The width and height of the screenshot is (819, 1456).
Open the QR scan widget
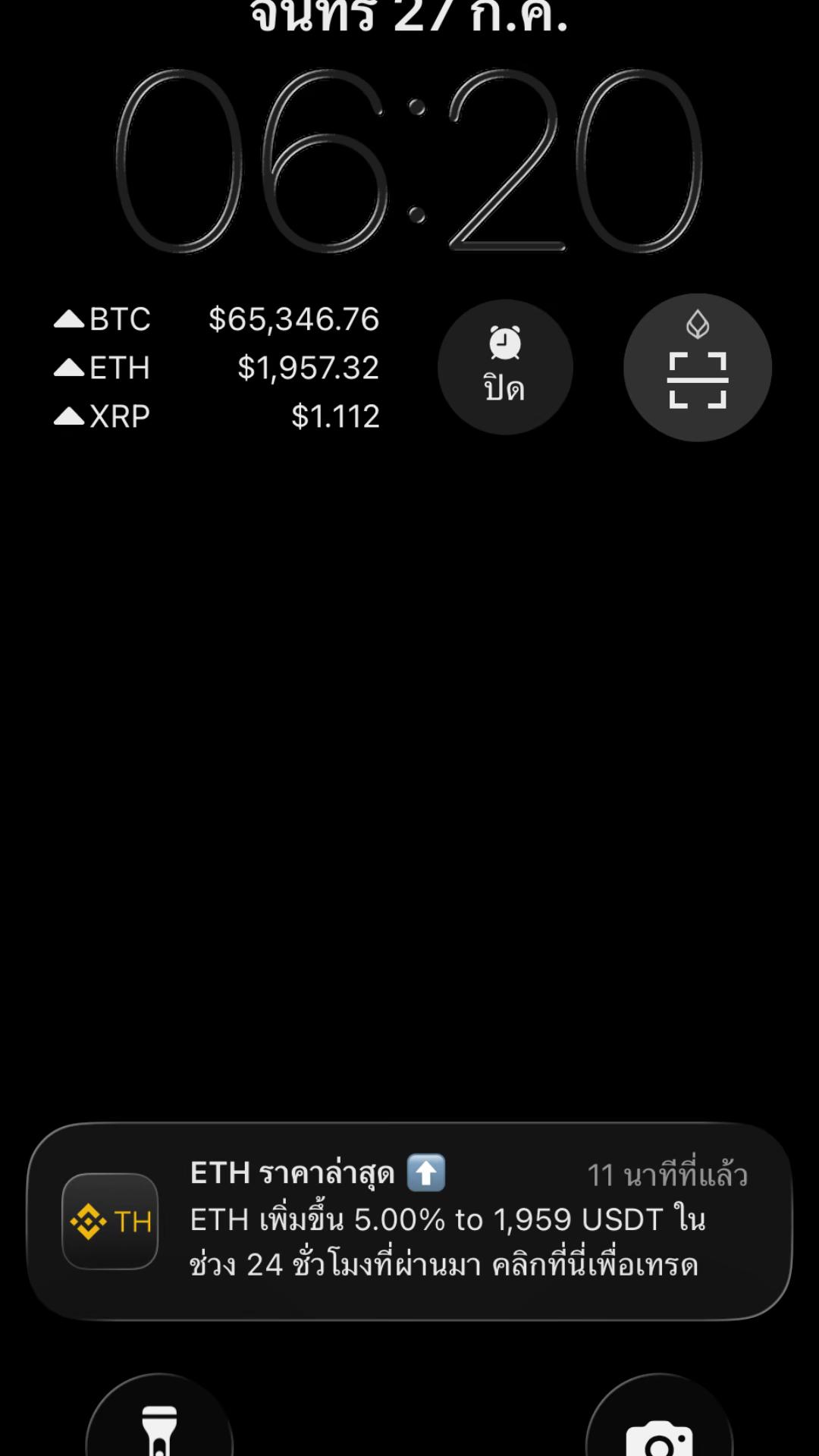(698, 368)
